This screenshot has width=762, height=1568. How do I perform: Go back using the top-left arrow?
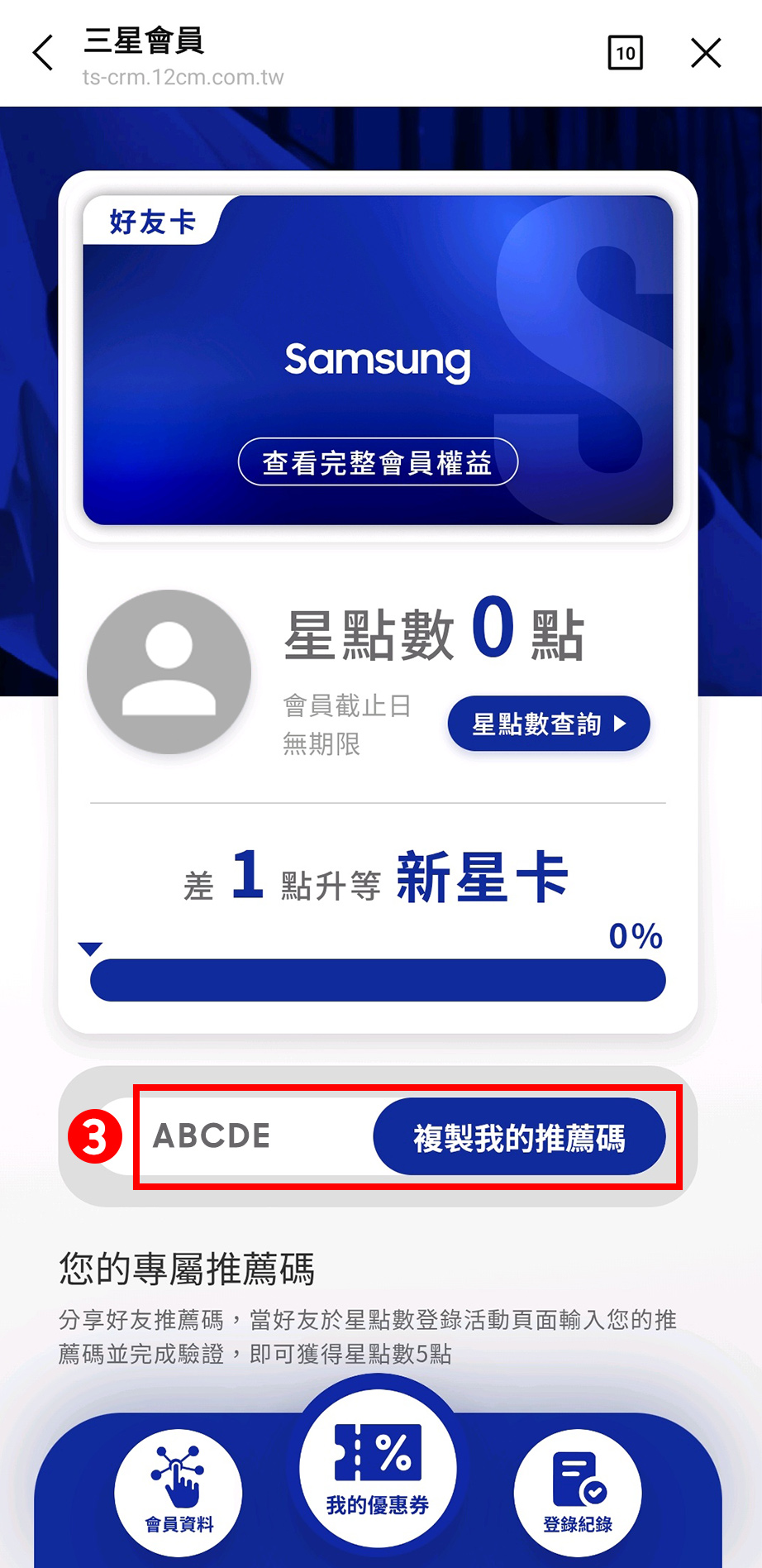point(43,53)
